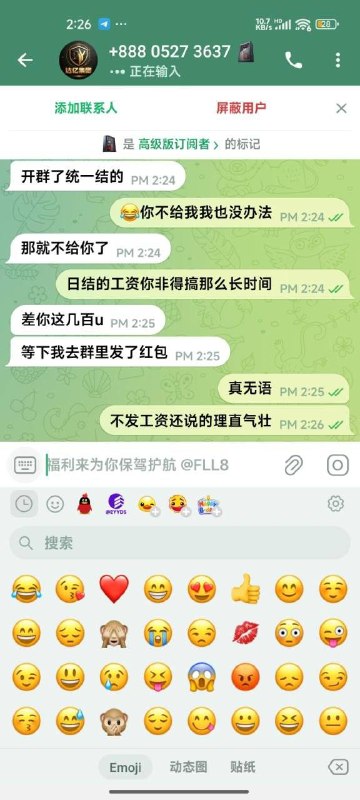Screen dimensions: 360x800
Task: Switch to 动态图 GIF tab
Action: pyautogui.click(x=188, y=767)
